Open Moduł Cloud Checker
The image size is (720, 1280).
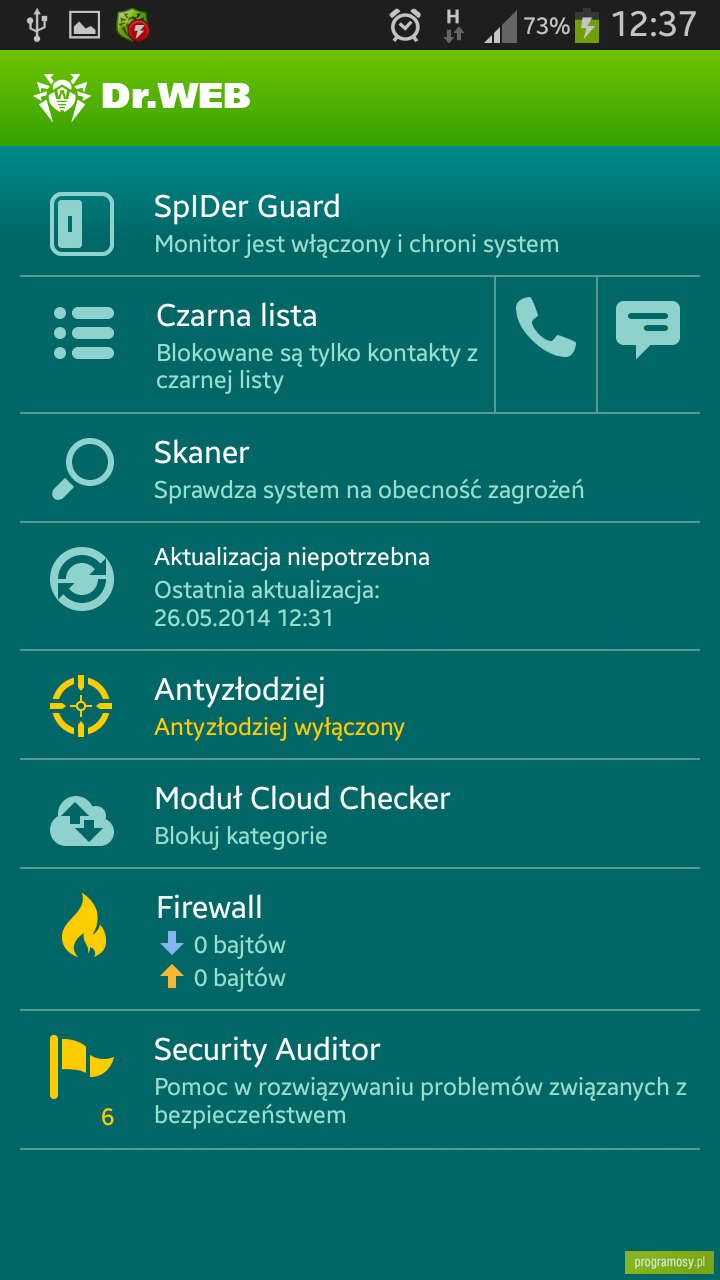pyautogui.click(x=360, y=814)
